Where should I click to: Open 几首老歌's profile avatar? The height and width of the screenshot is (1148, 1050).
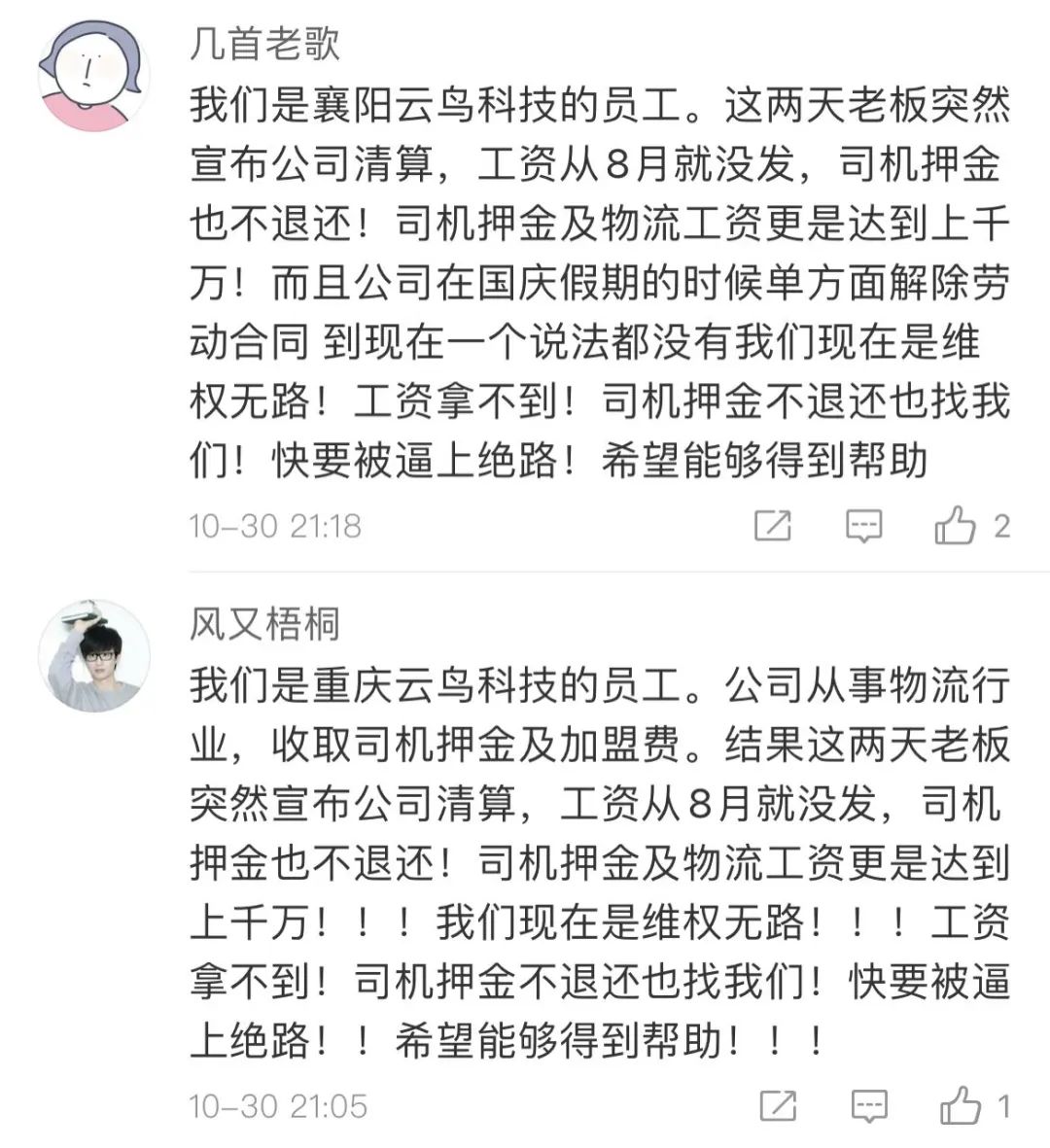pyautogui.click(x=93, y=75)
